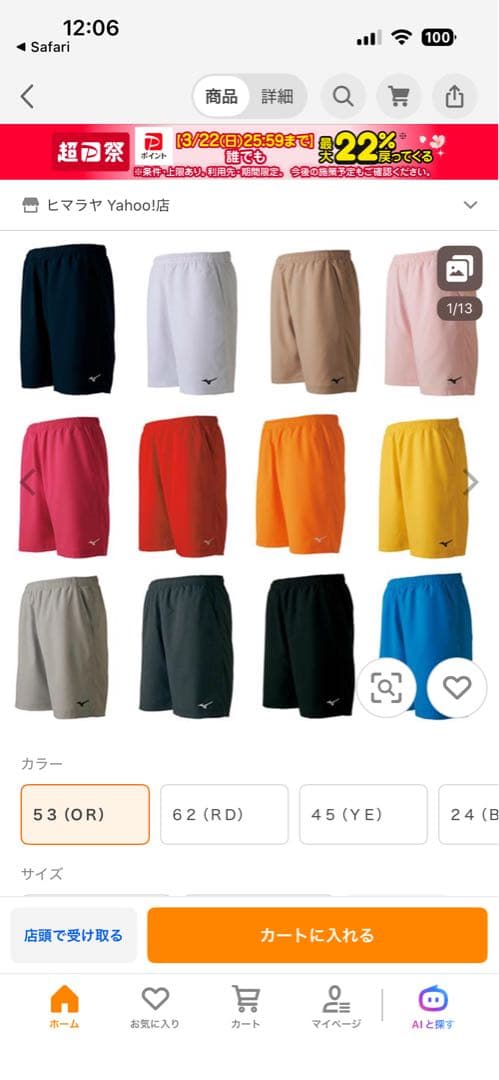Switch to the 詳細 tab
499x1080 pixels.
pyautogui.click(x=277, y=96)
